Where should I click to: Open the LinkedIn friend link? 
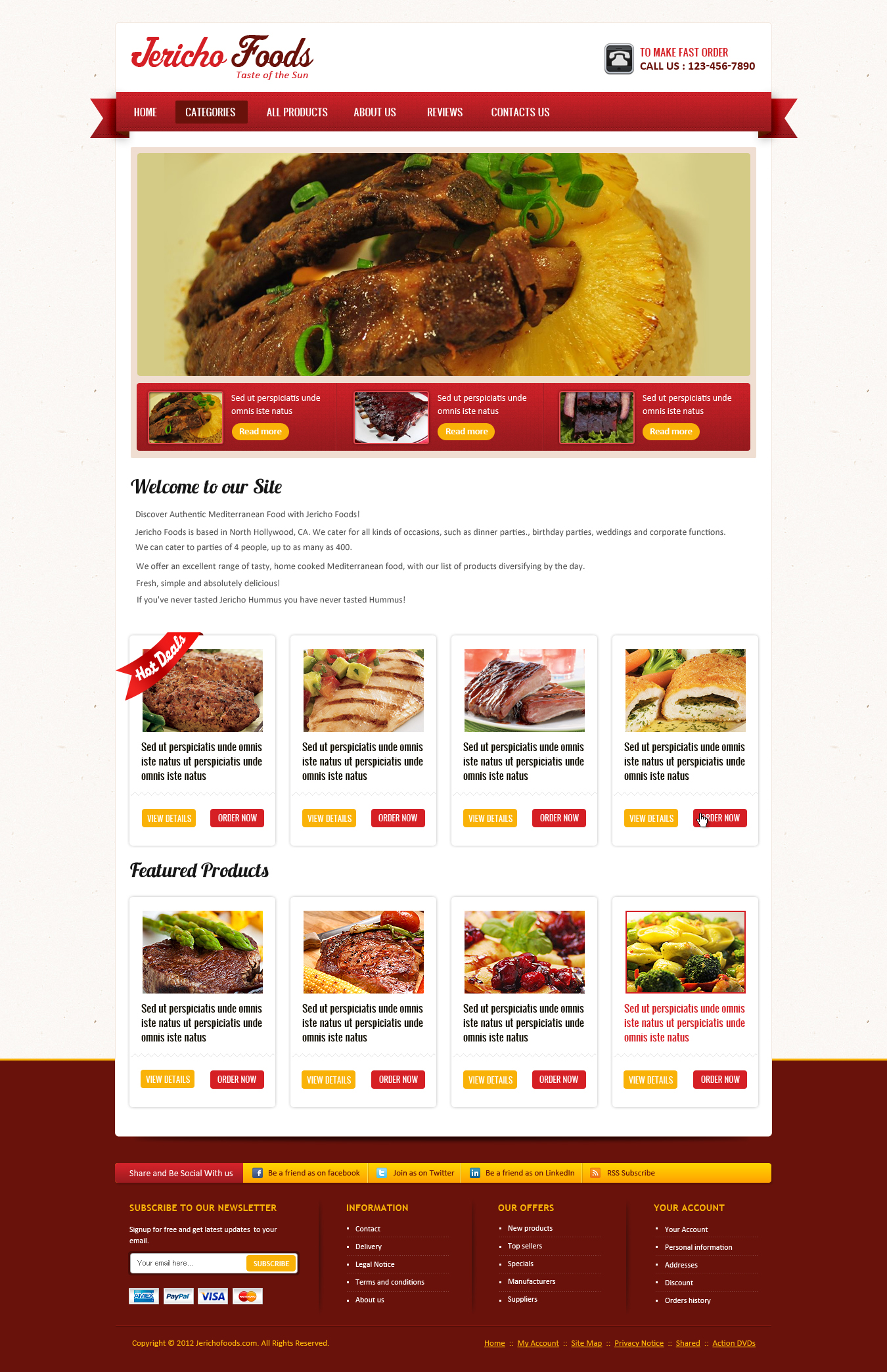[530, 1173]
